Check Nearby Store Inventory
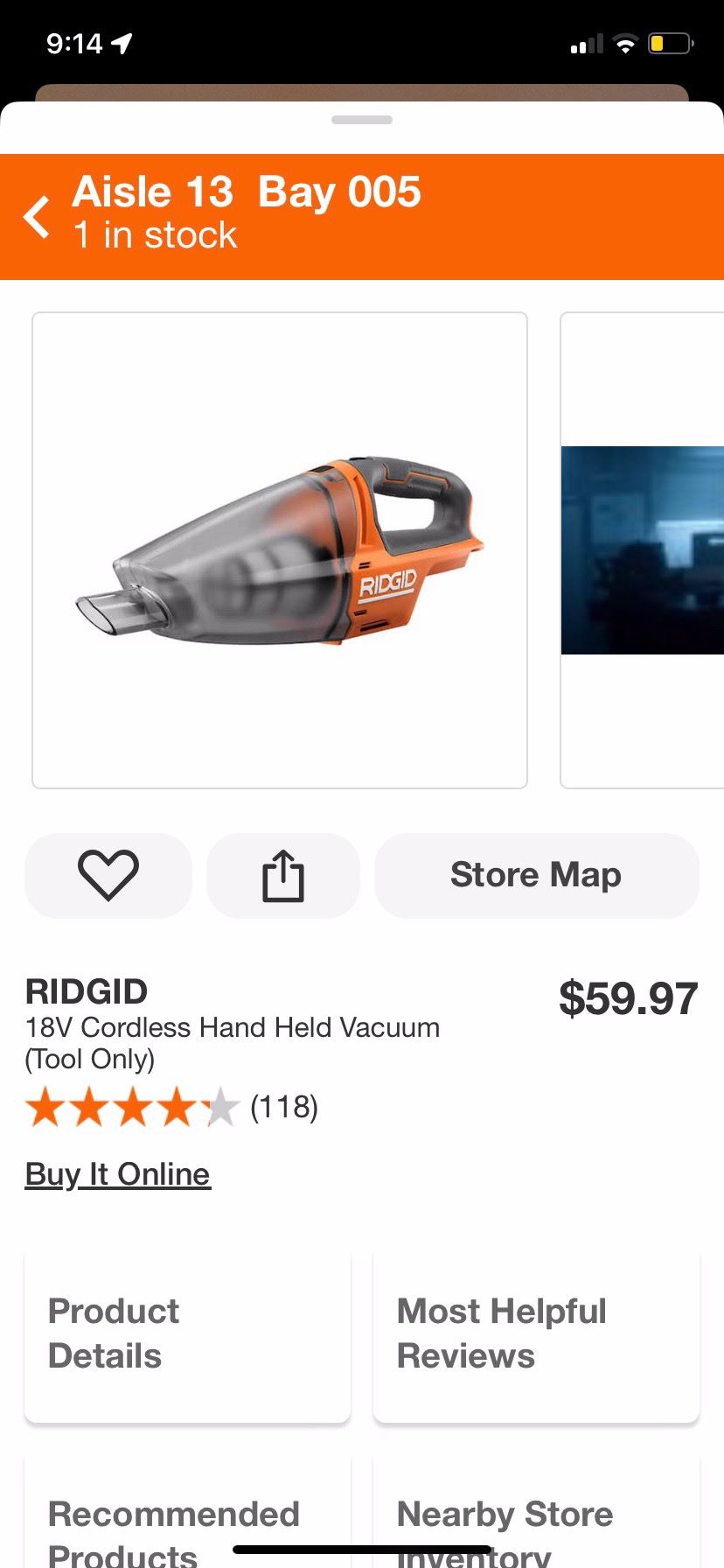 [536, 1522]
